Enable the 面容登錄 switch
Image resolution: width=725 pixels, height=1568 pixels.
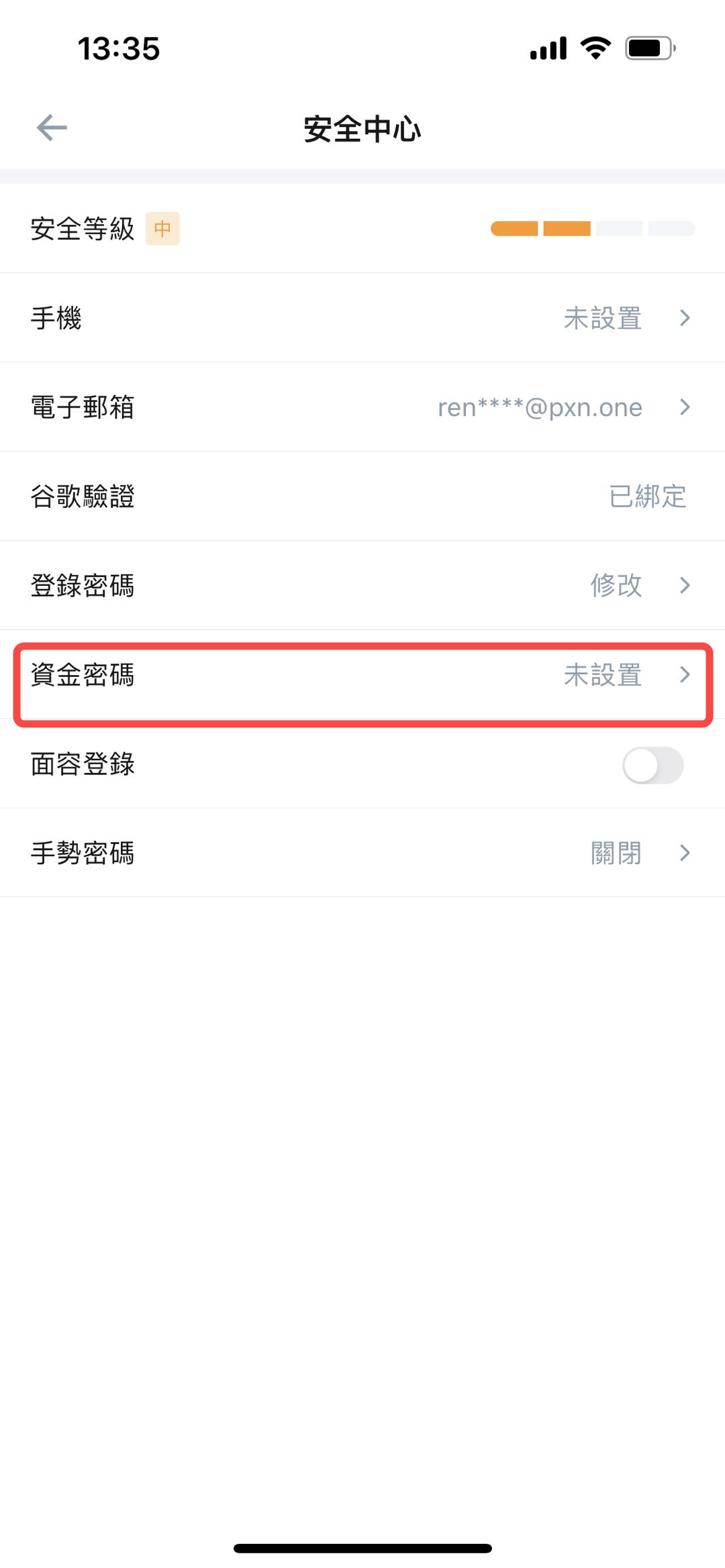[x=652, y=765]
